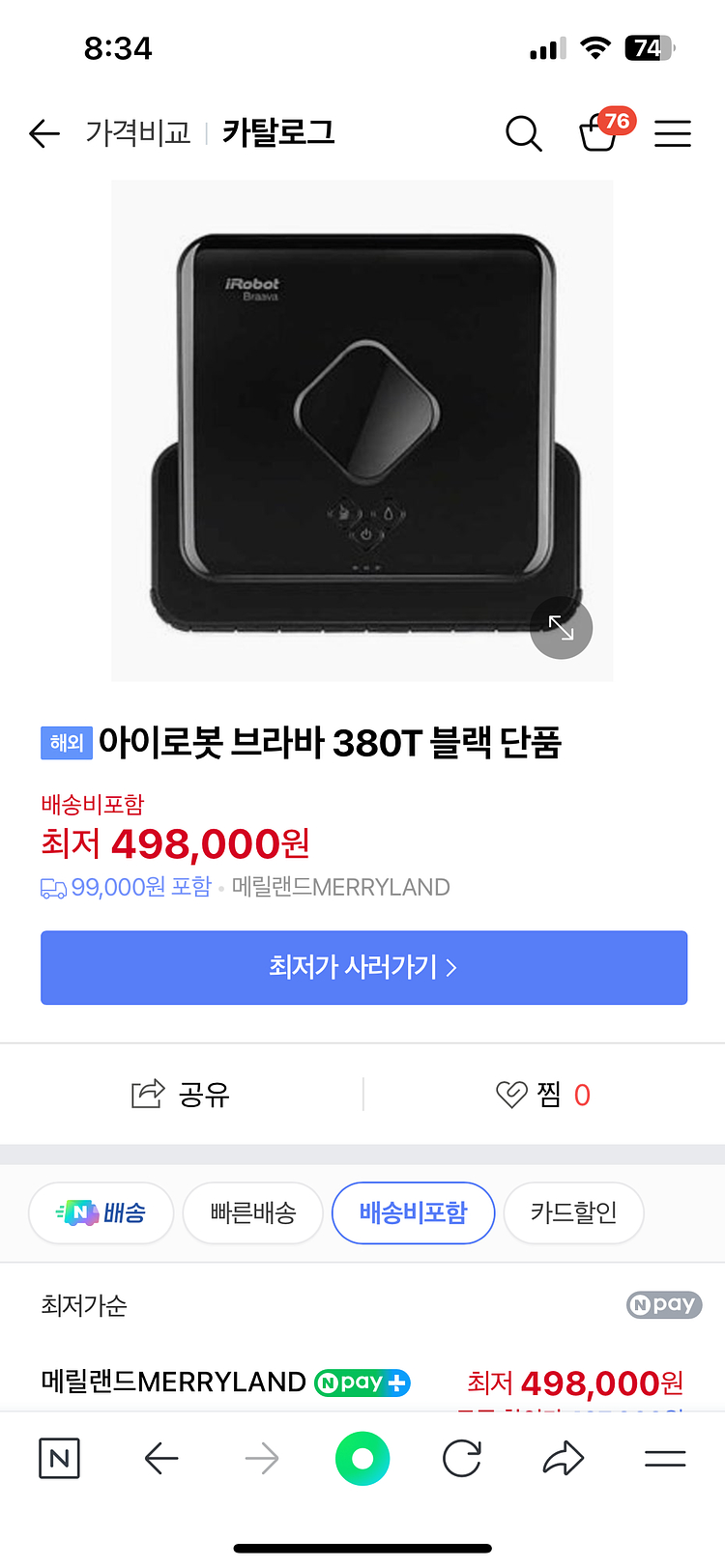Tap the share arrow icon labeled 공유

[x=177, y=1094]
